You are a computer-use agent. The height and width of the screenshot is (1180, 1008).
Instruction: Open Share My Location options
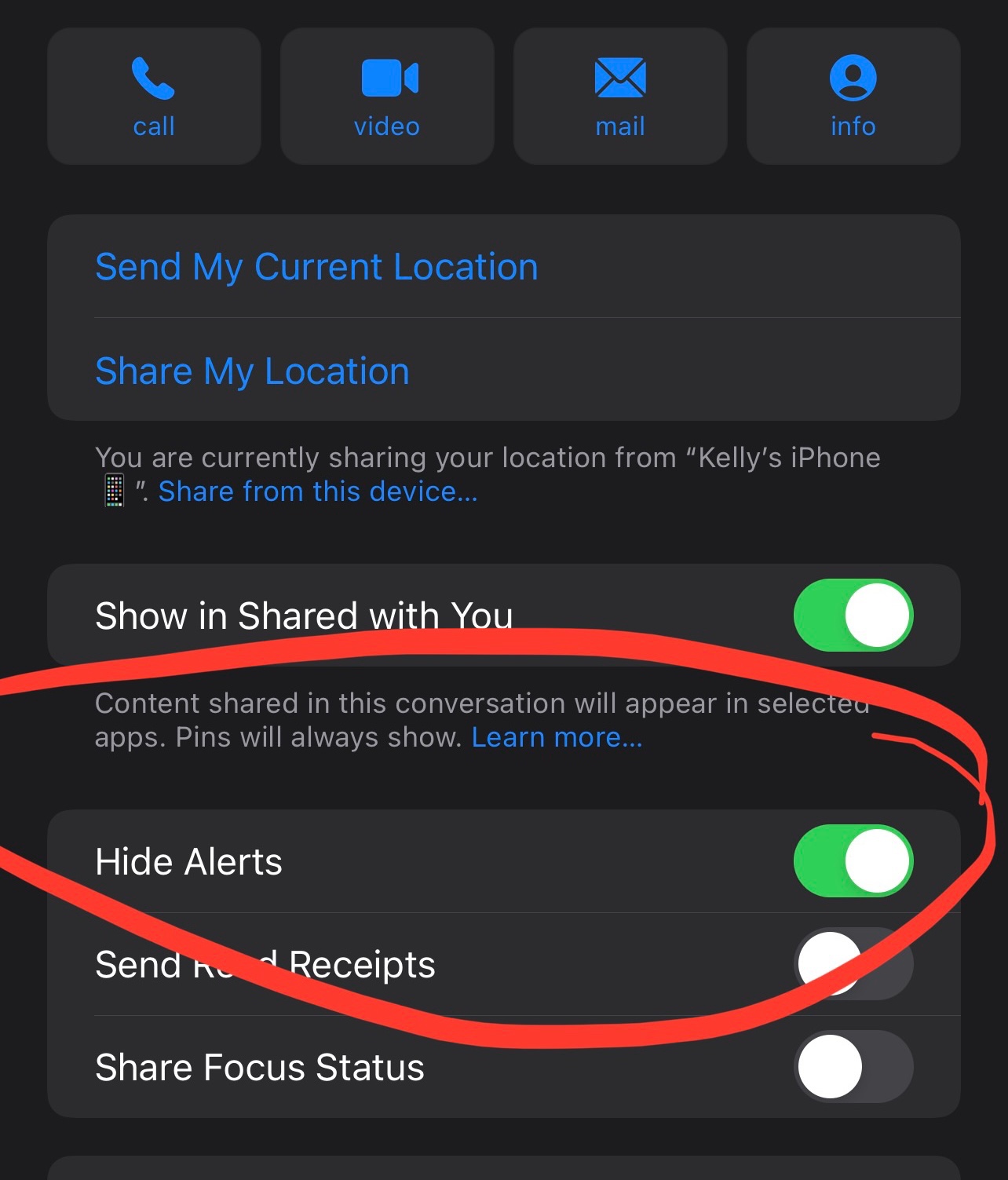504,370
